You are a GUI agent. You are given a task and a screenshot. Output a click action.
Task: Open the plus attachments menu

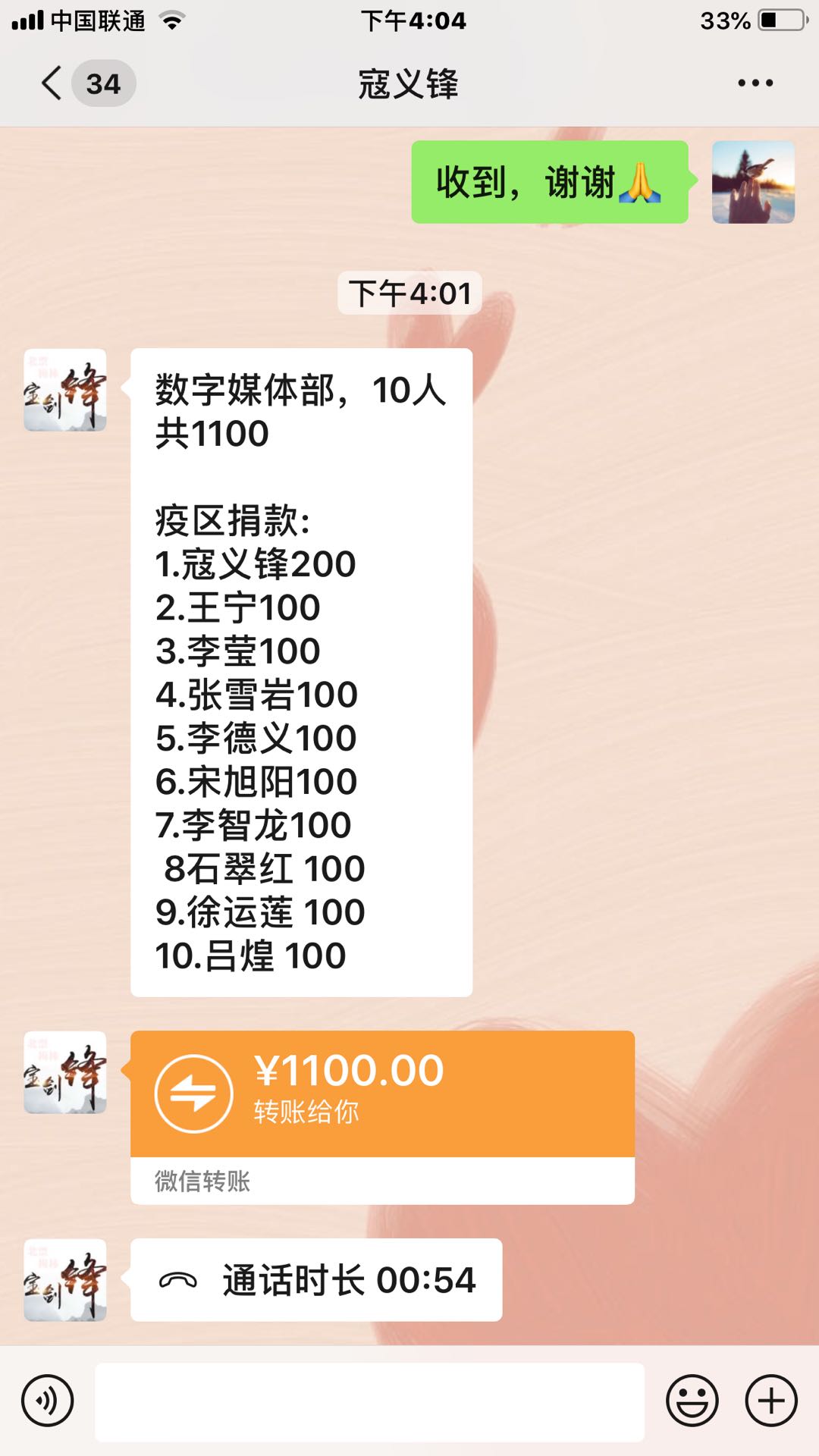tap(771, 1401)
